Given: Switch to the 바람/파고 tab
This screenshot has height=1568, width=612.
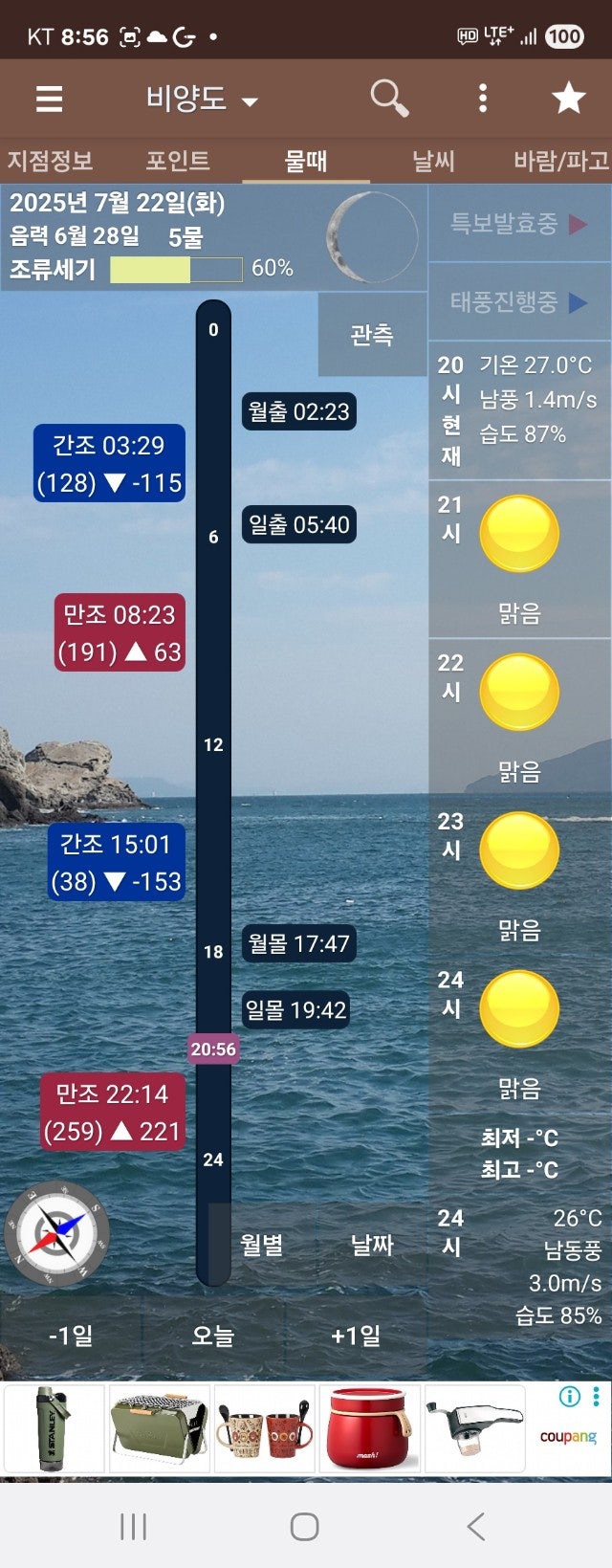Looking at the screenshot, I should 560,161.
